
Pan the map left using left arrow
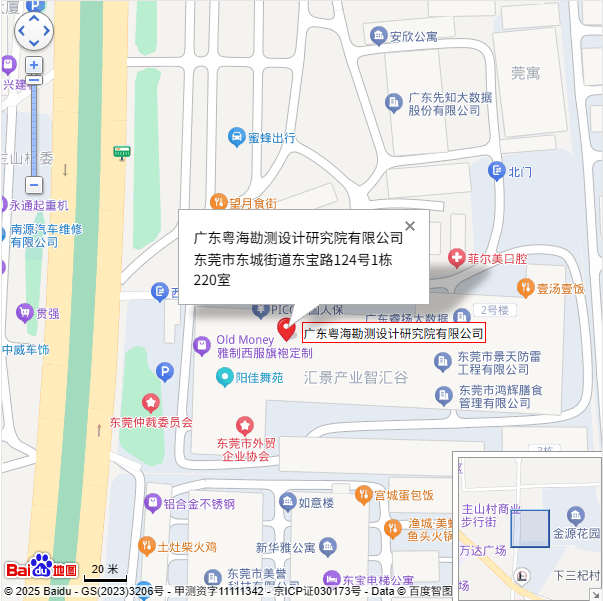coord(21,30)
